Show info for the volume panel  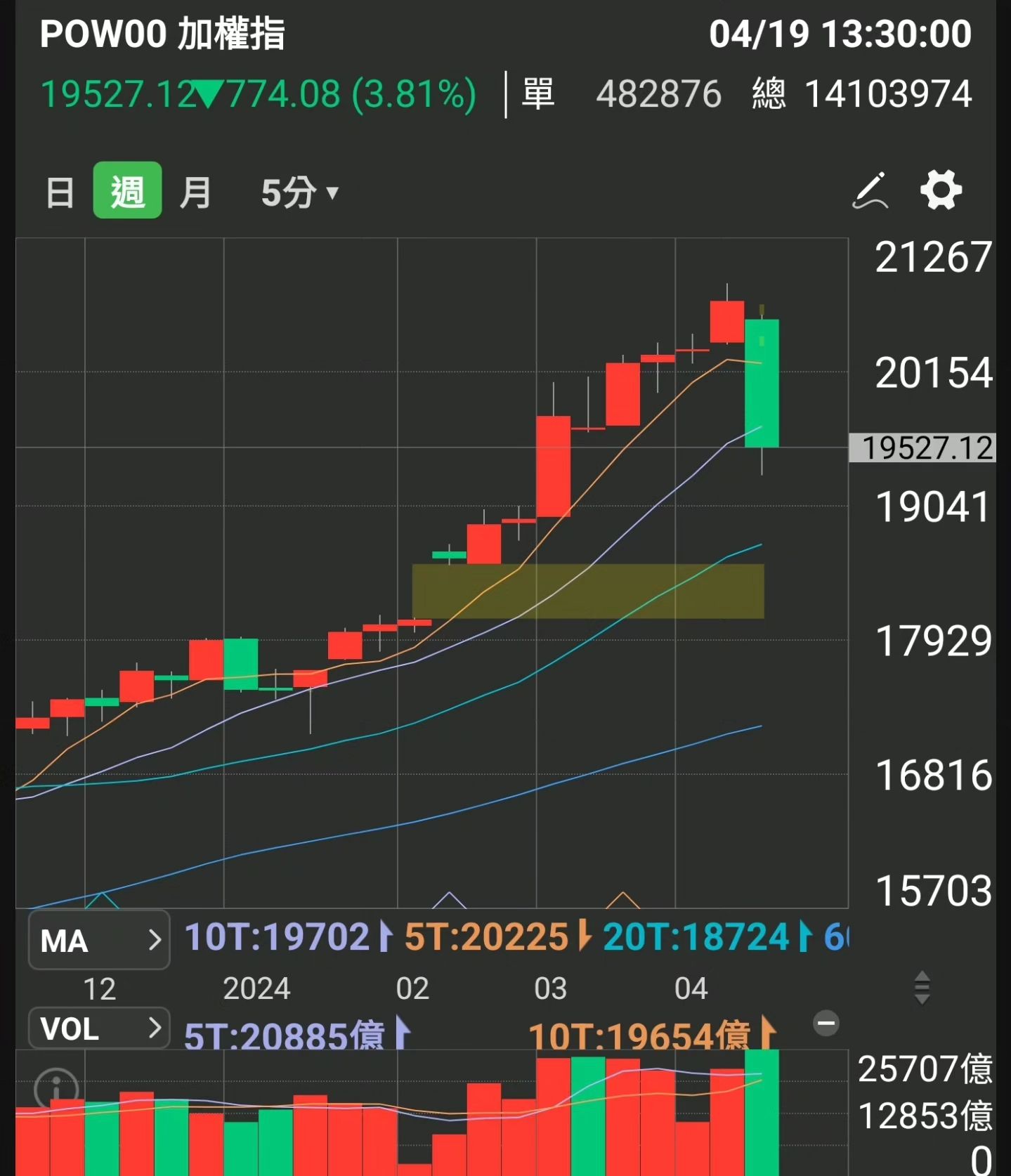(x=56, y=1089)
